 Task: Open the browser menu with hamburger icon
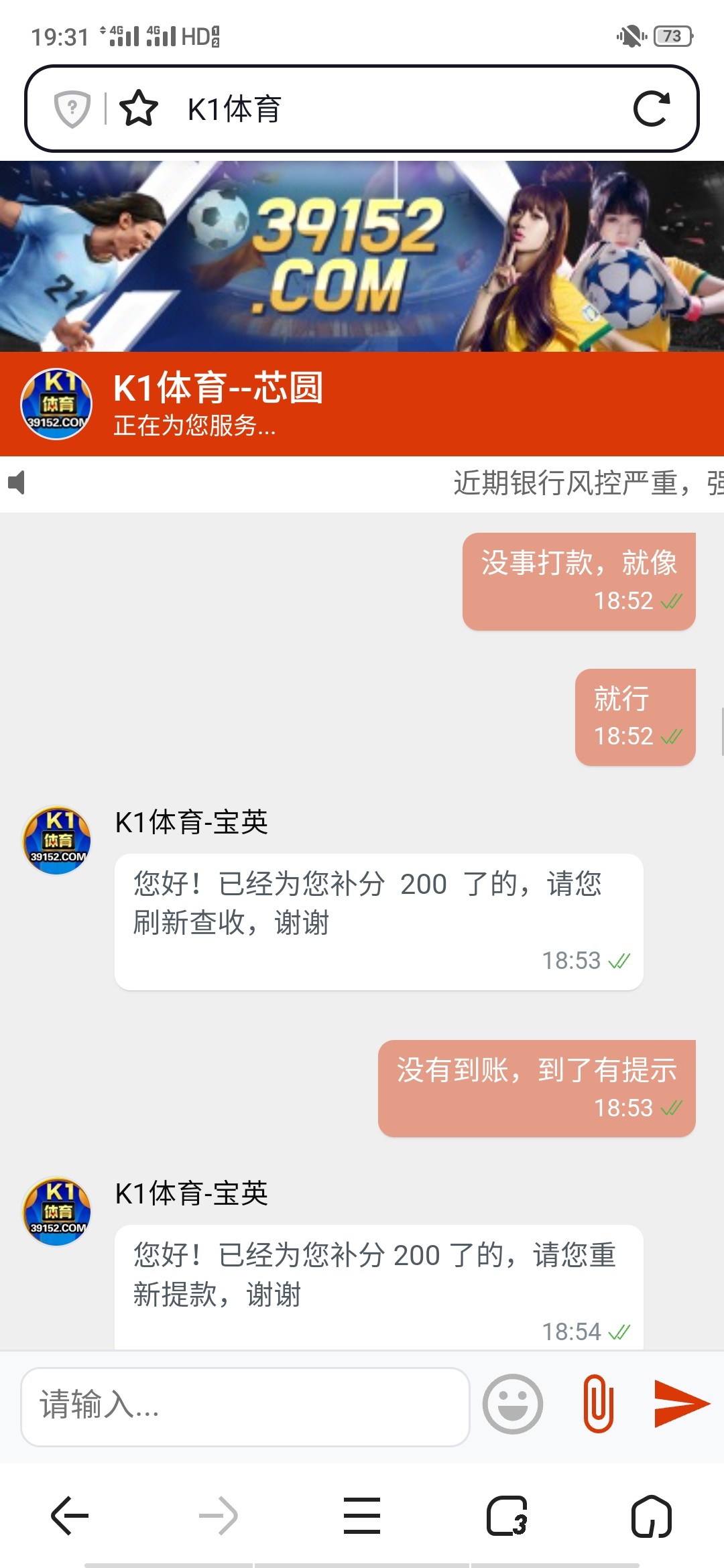point(361,1514)
